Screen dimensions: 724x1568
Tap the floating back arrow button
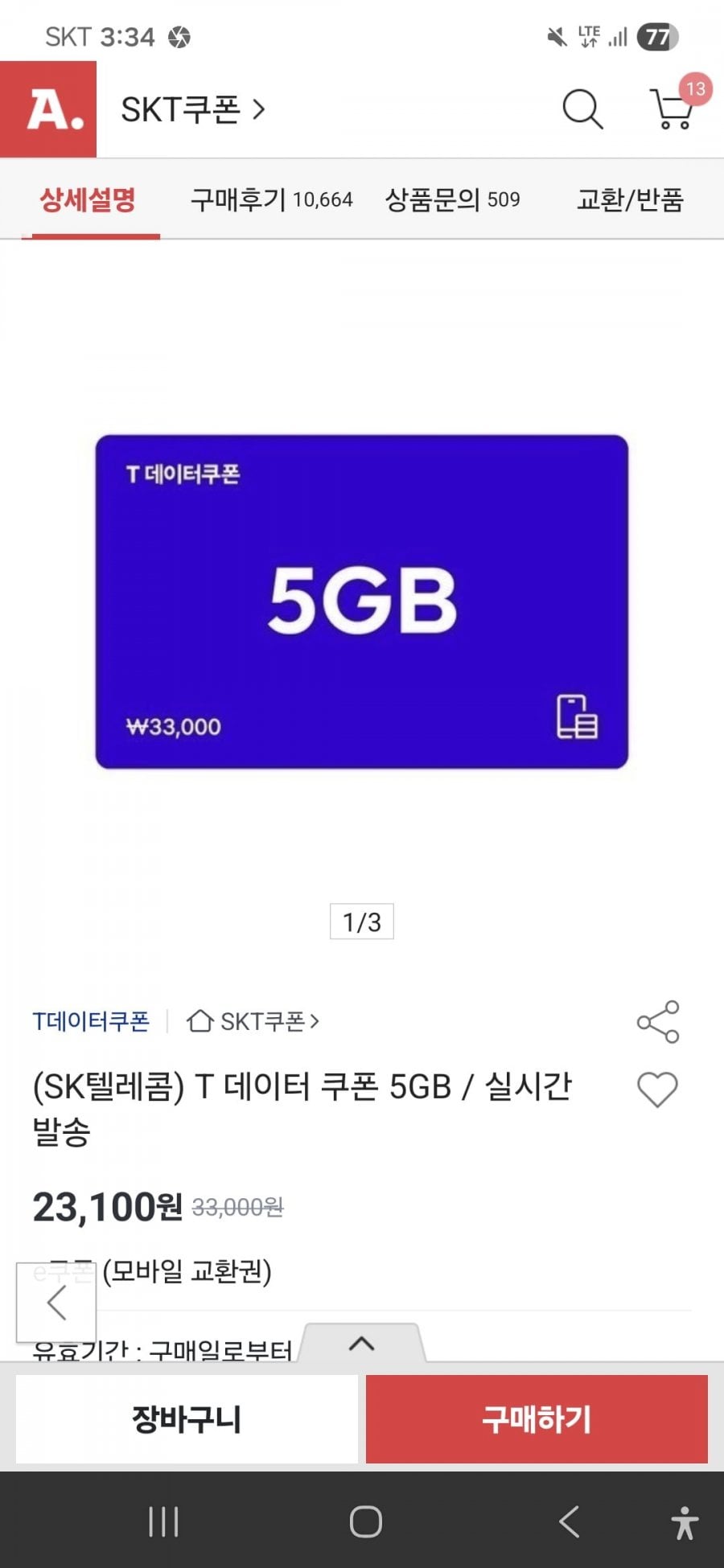pyautogui.click(x=56, y=1302)
